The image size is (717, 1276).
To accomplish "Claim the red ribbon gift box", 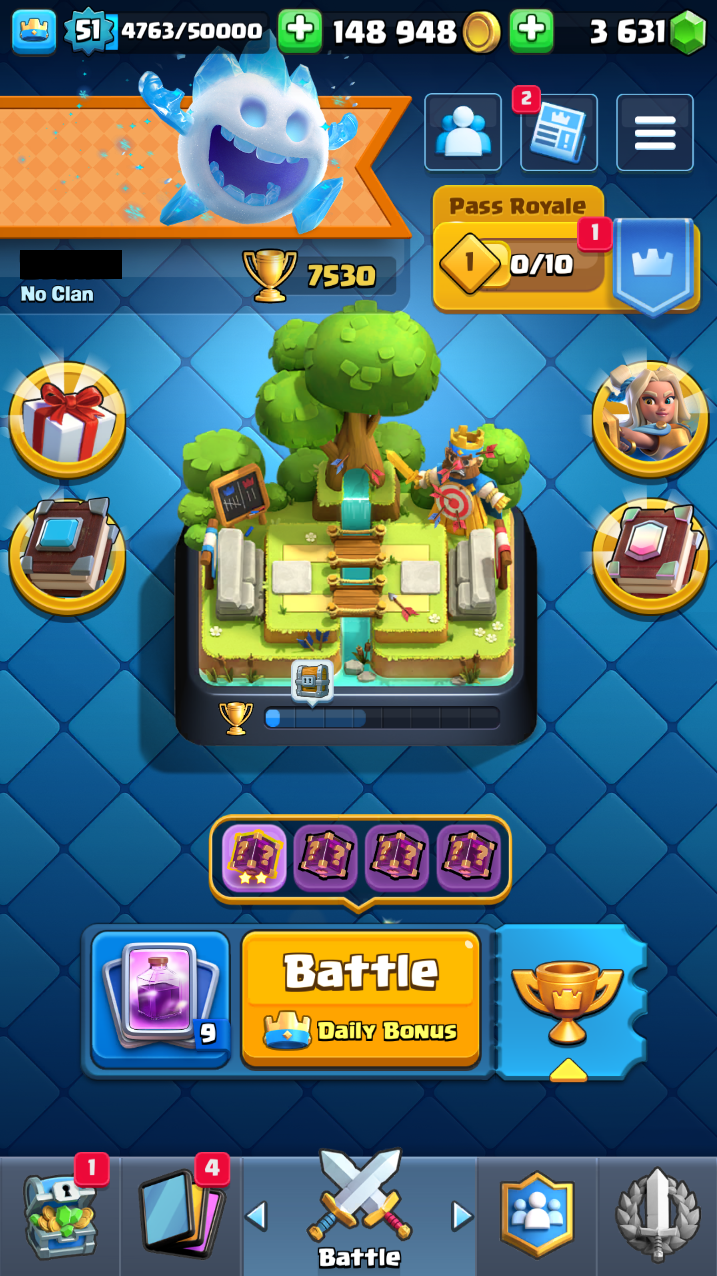I will [x=67, y=420].
